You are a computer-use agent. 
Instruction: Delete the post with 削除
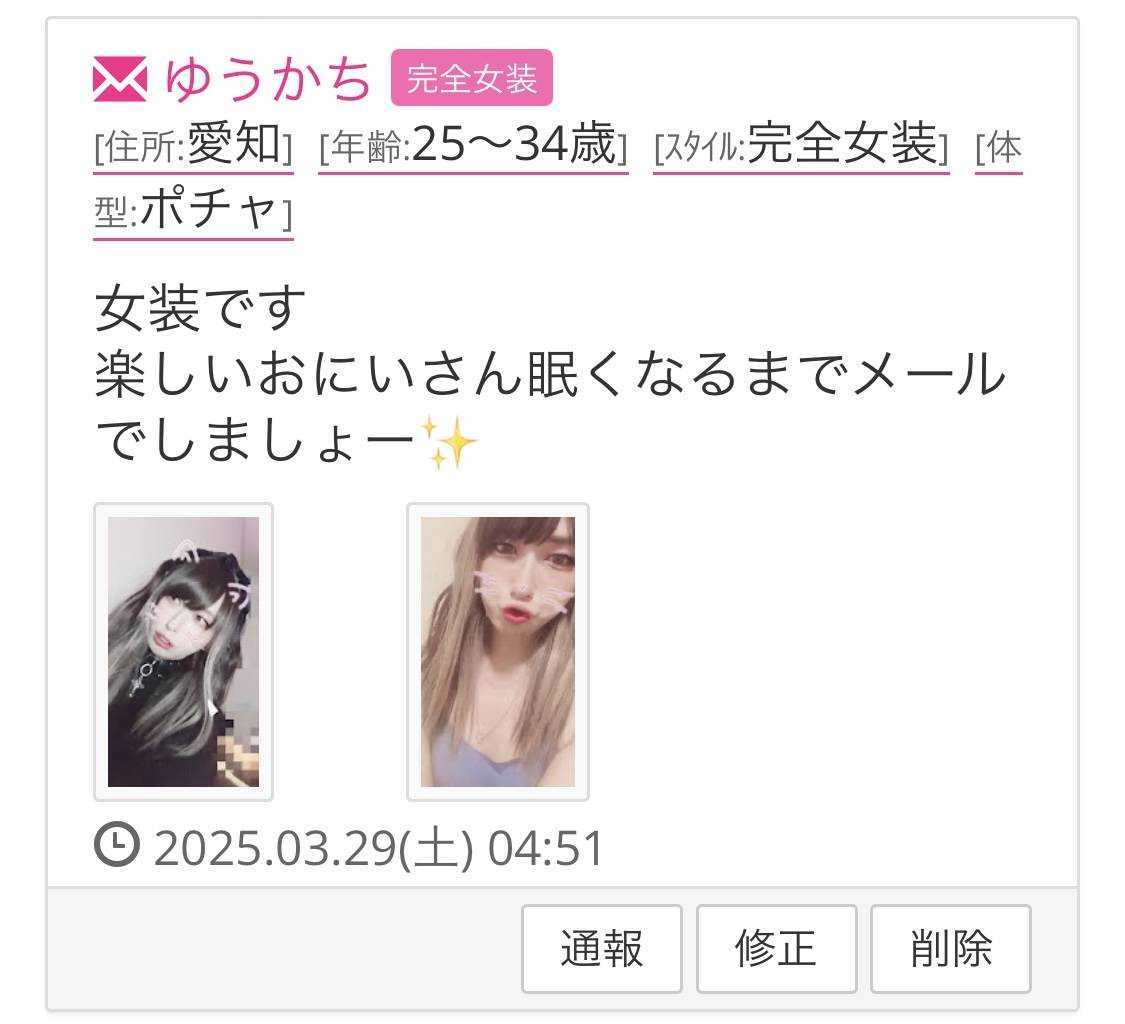click(x=950, y=948)
